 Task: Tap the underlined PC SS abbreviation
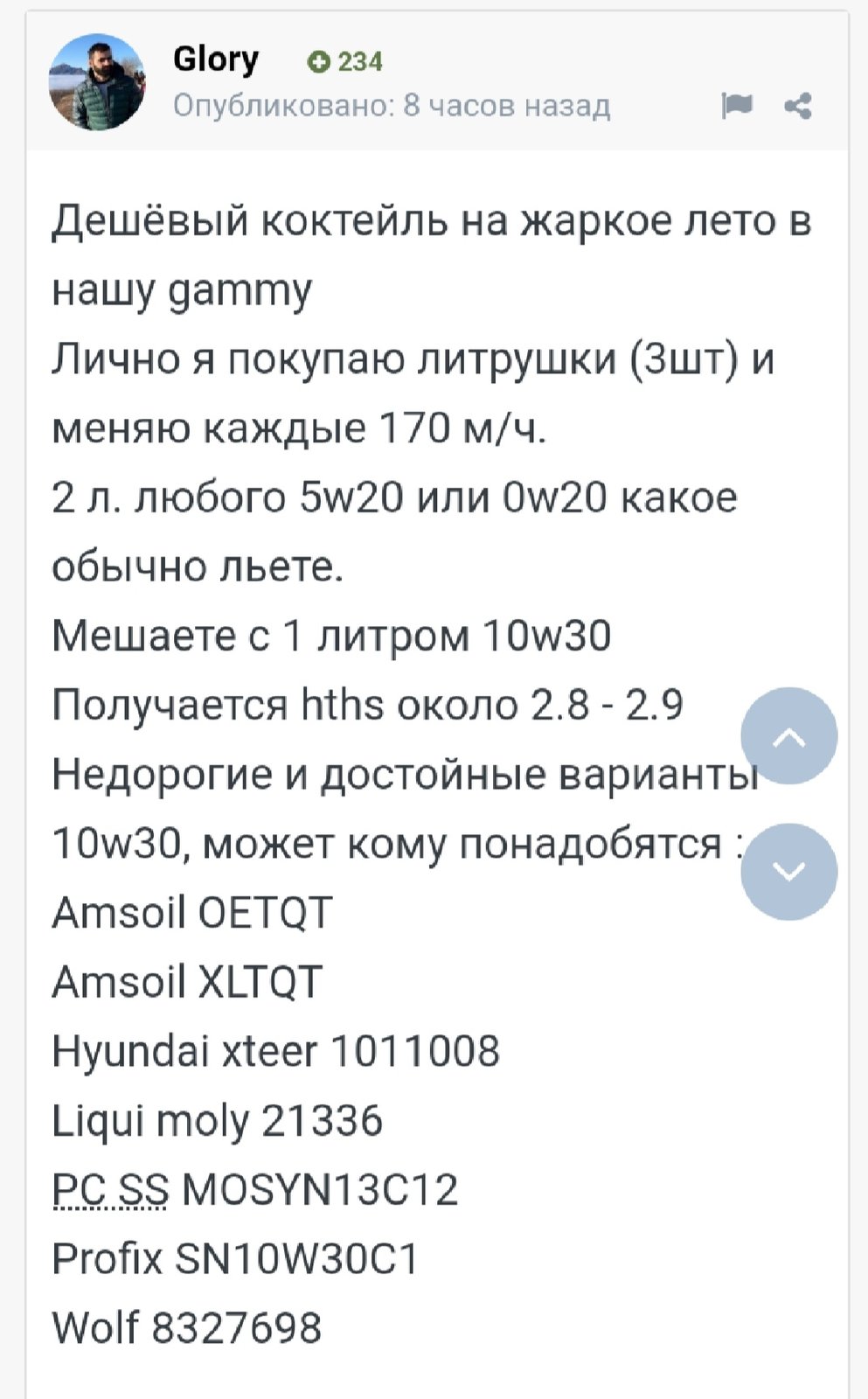point(110,1190)
